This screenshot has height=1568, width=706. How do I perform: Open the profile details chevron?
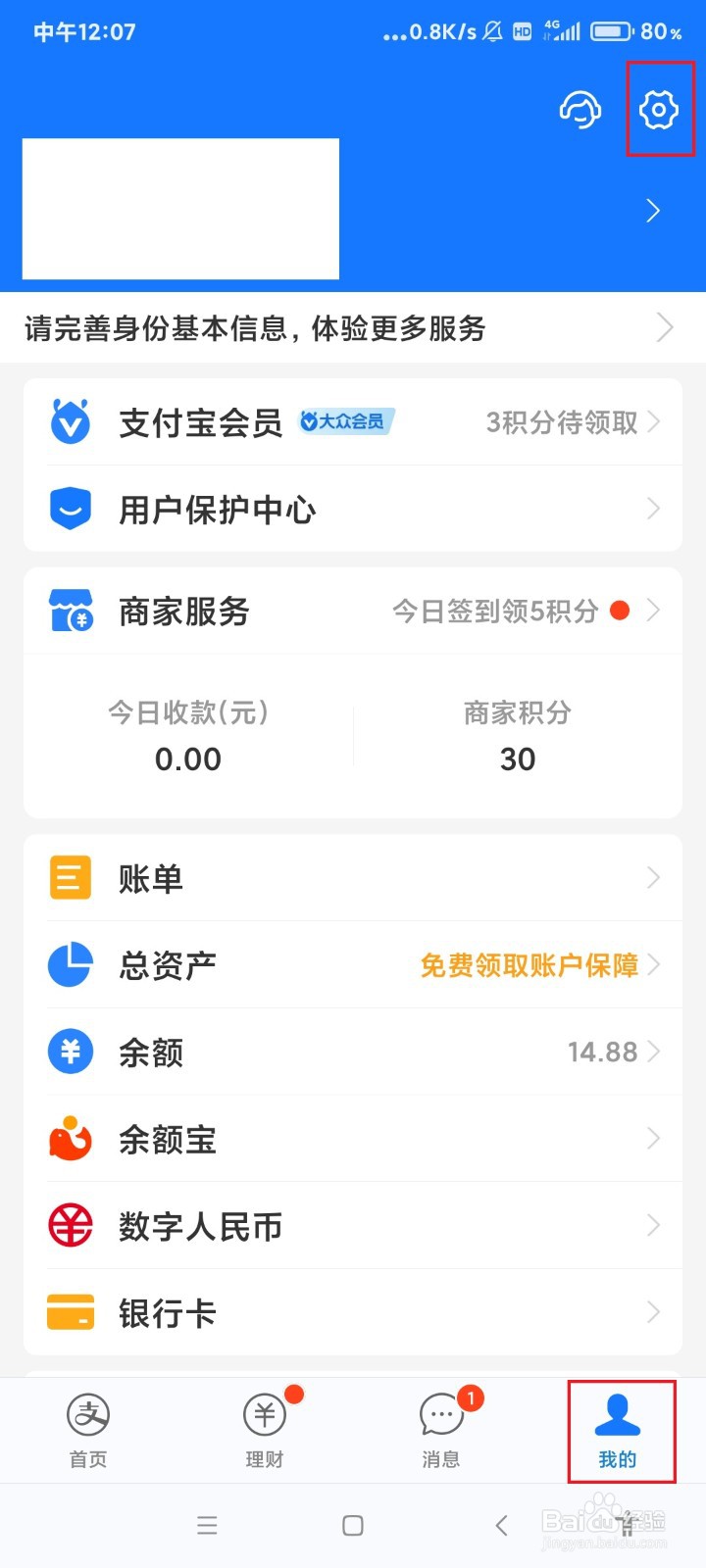[x=653, y=211]
